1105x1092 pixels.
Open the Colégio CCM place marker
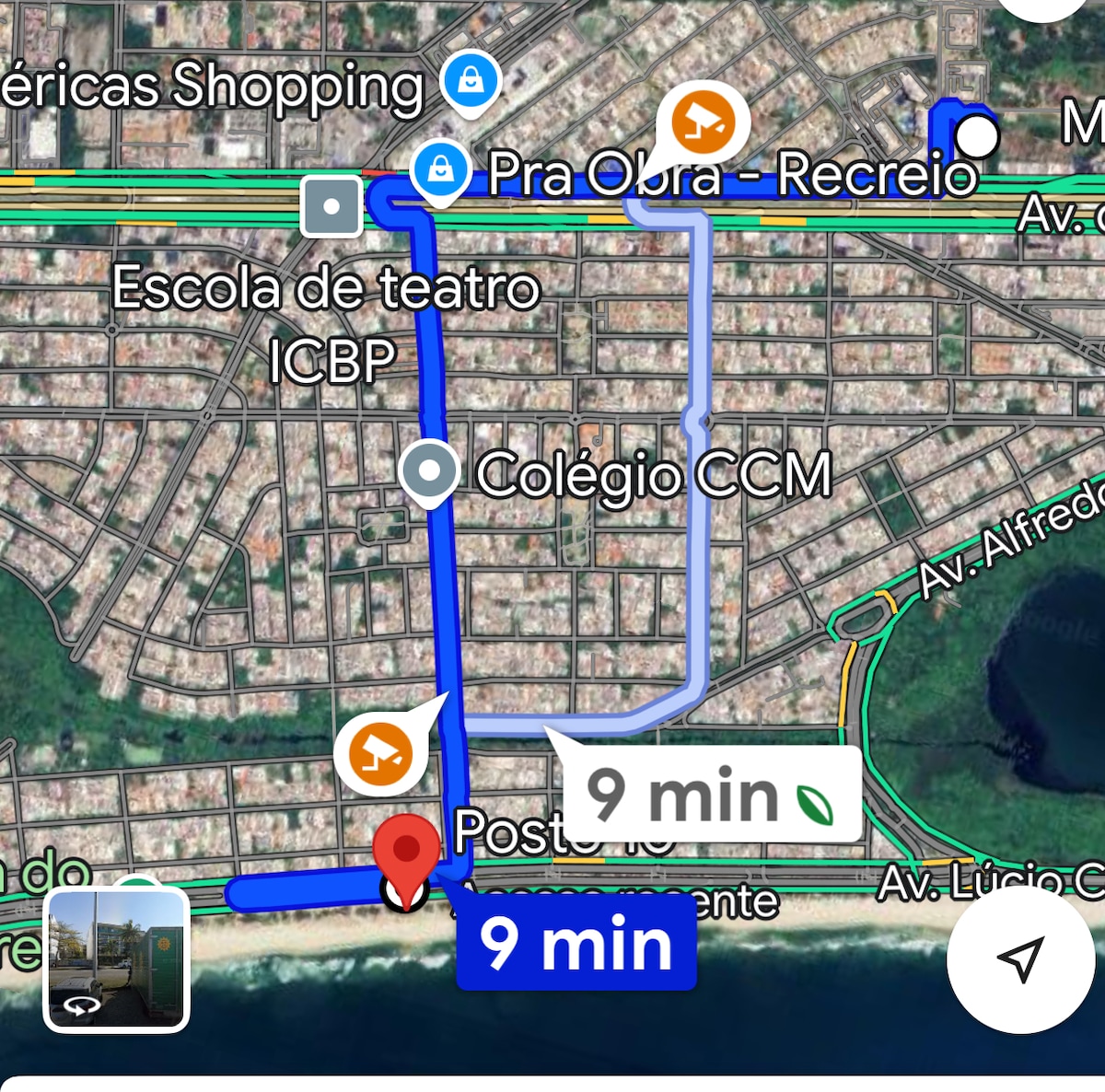429,471
